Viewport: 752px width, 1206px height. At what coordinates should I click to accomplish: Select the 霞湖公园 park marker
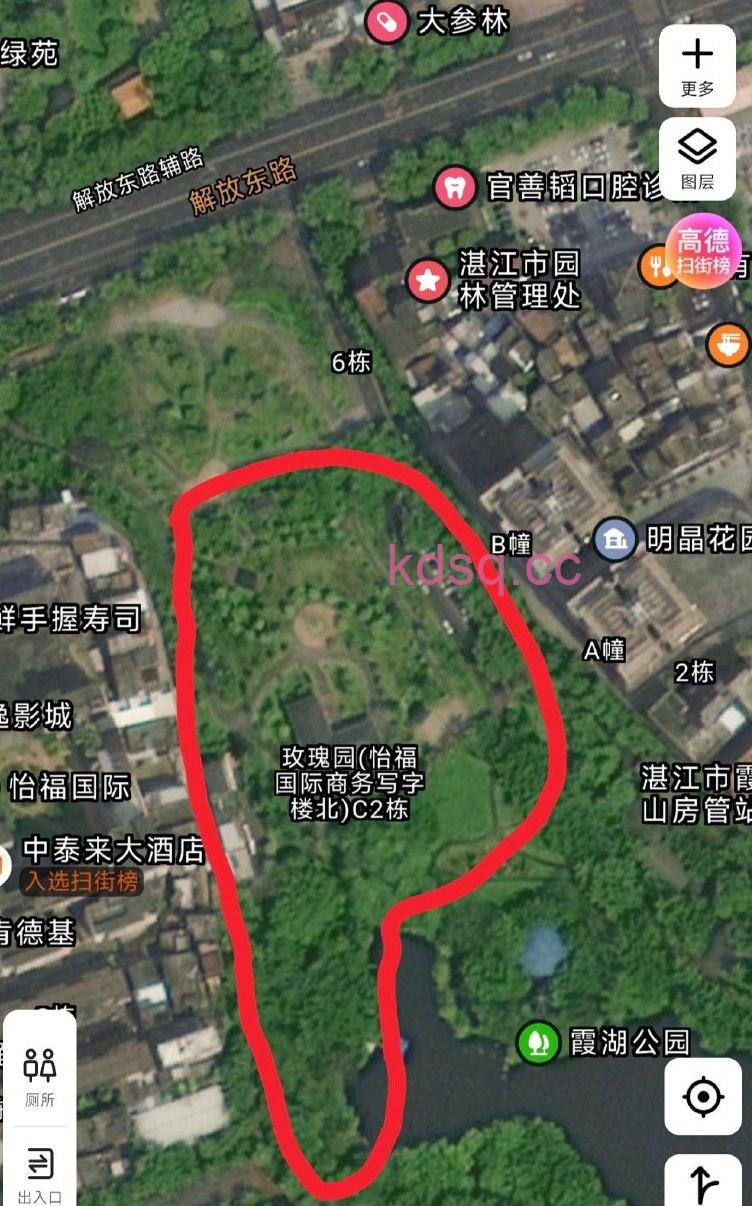point(538,1043)
